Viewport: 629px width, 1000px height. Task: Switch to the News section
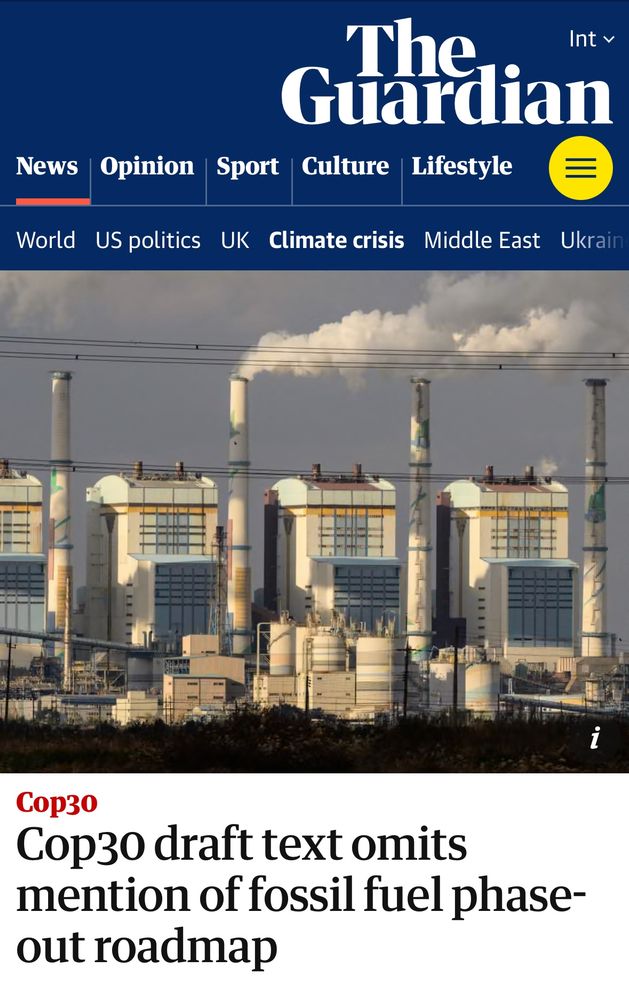[47, 166]
